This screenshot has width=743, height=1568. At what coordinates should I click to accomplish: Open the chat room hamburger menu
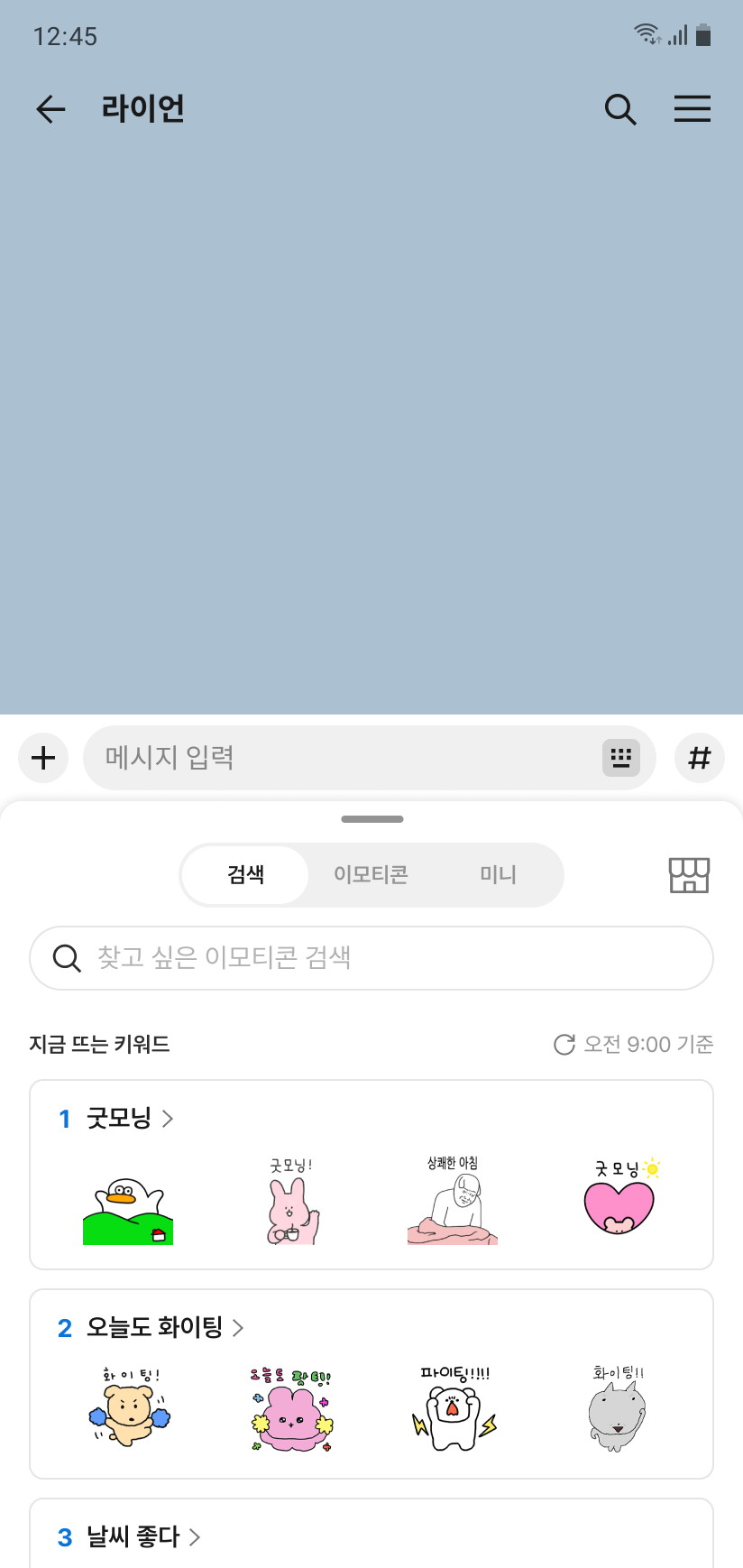coord(693,109)
